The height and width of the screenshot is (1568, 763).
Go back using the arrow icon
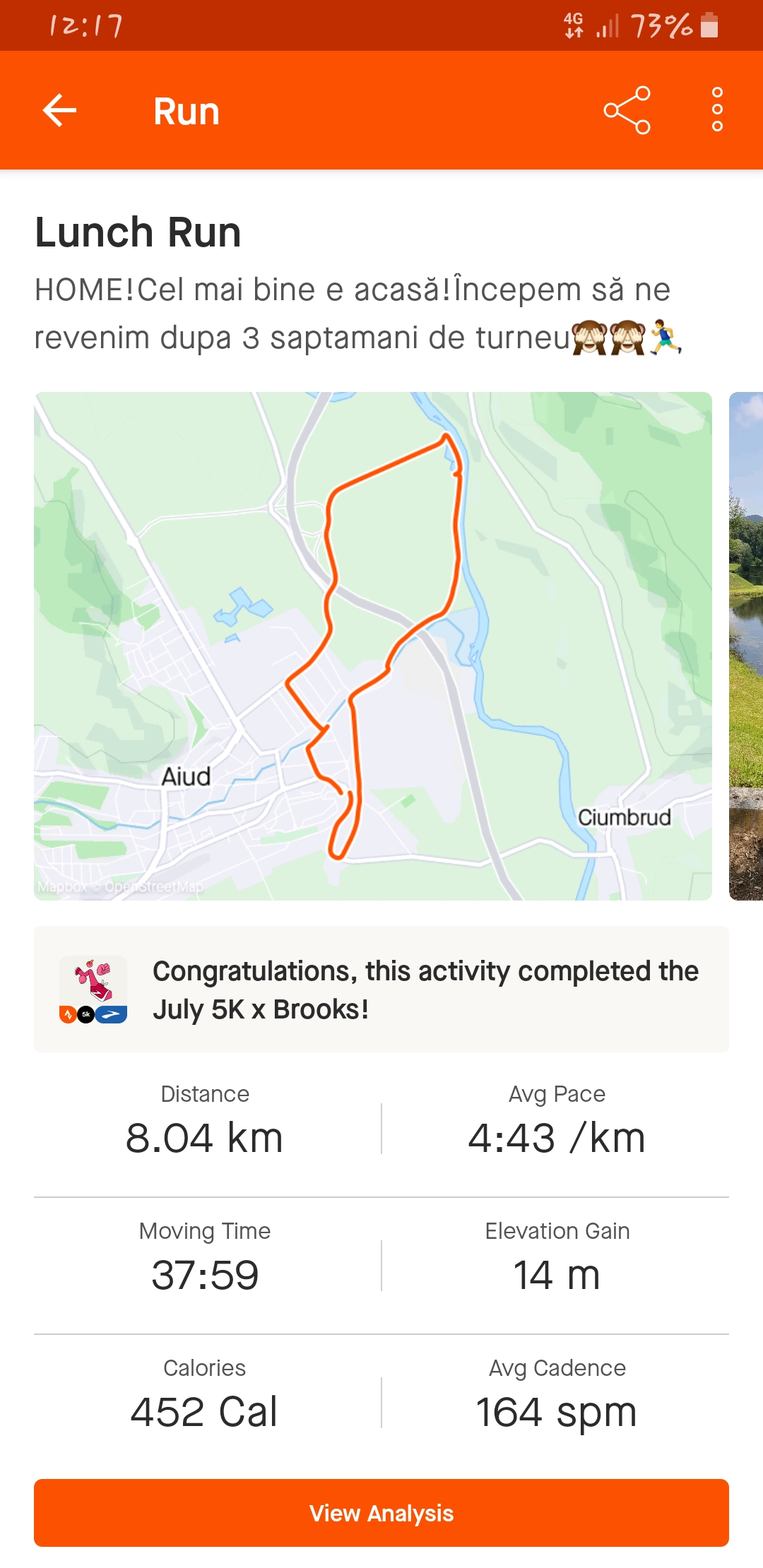[59, 111]
